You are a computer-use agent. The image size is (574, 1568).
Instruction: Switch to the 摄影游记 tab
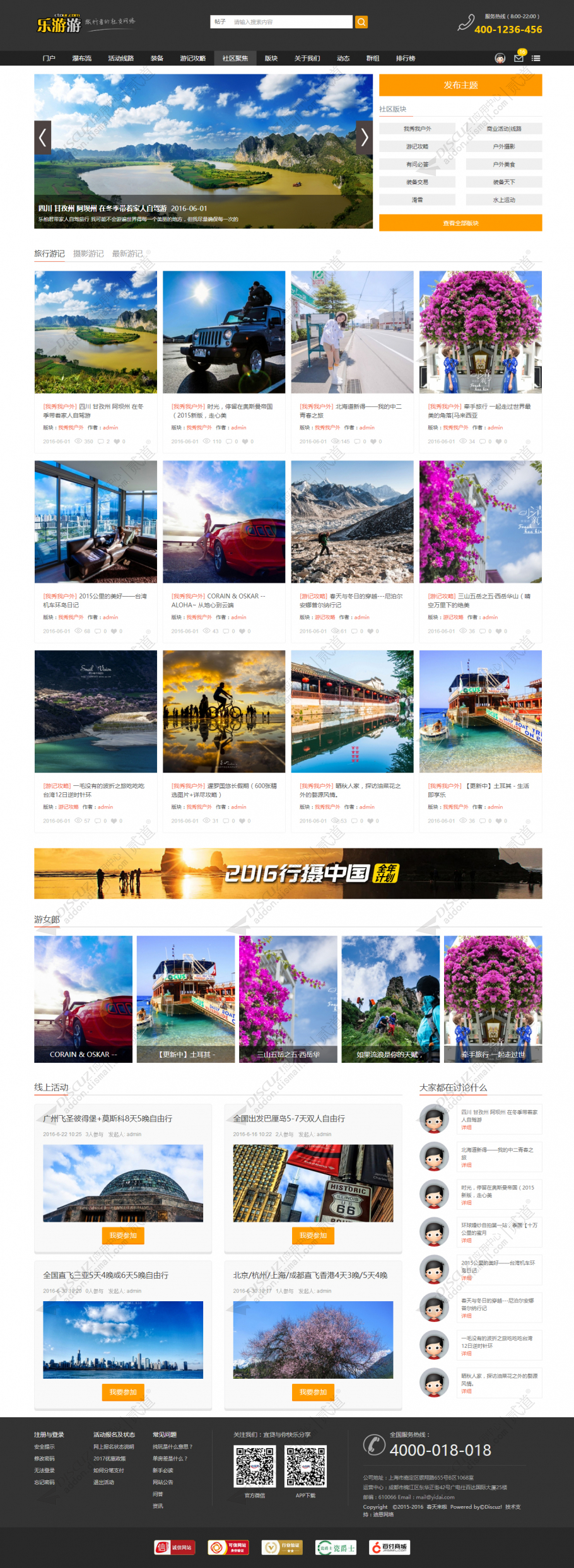(88, 254)
